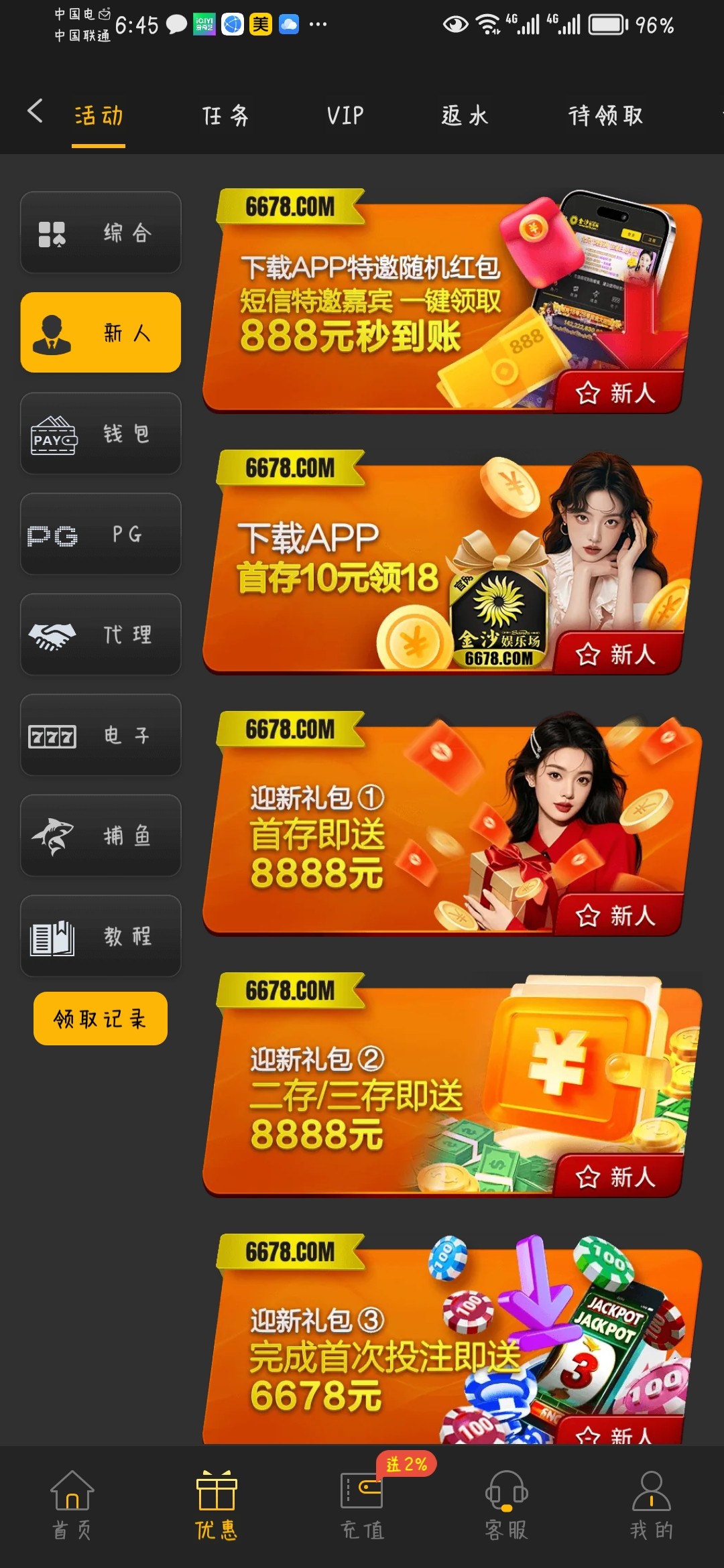724x1568 pixels.
Task: Select the 钱包 category
Action: tap(101, 434)
